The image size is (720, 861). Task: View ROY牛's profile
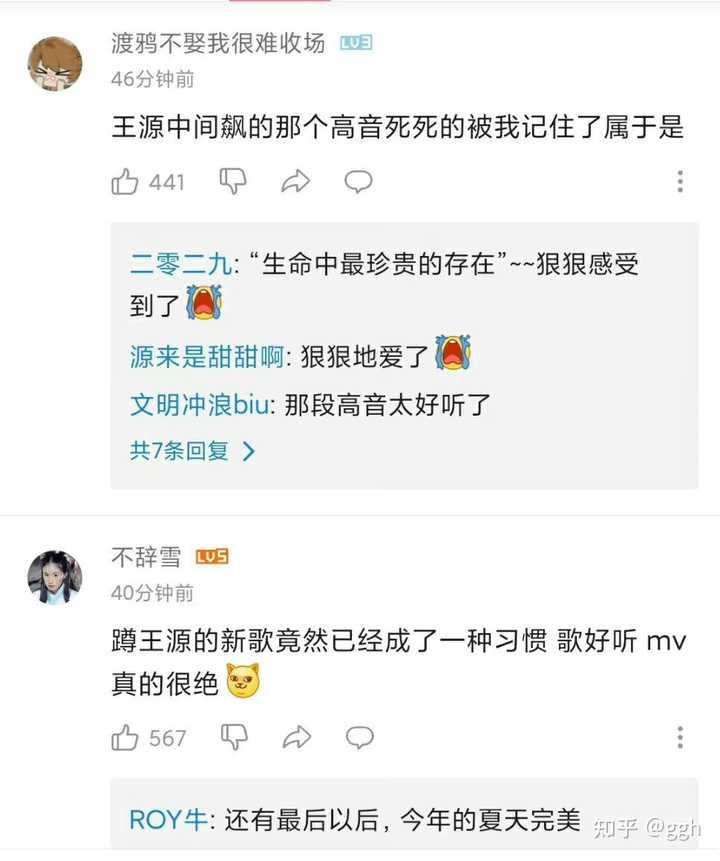tap(167, 821)
